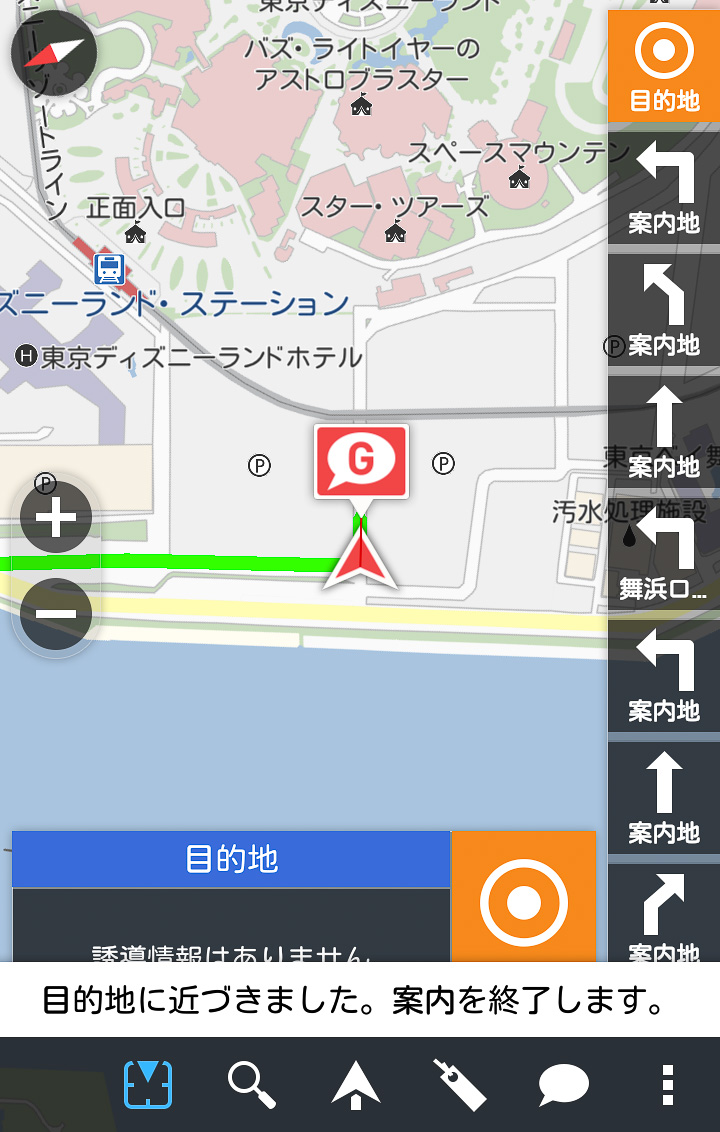Open the slight-right 案内地 step in route list
Screen dimensions: 720x1132
[x=664, y=915]
